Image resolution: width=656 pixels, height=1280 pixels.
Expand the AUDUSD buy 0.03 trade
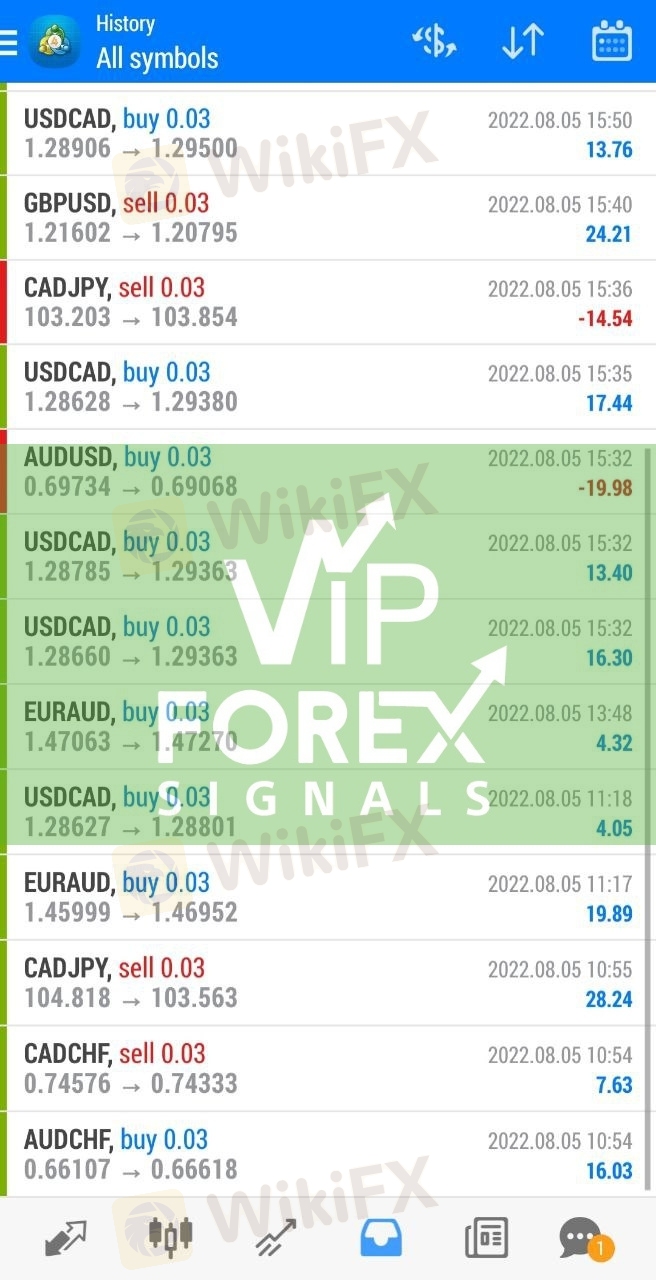328,472
